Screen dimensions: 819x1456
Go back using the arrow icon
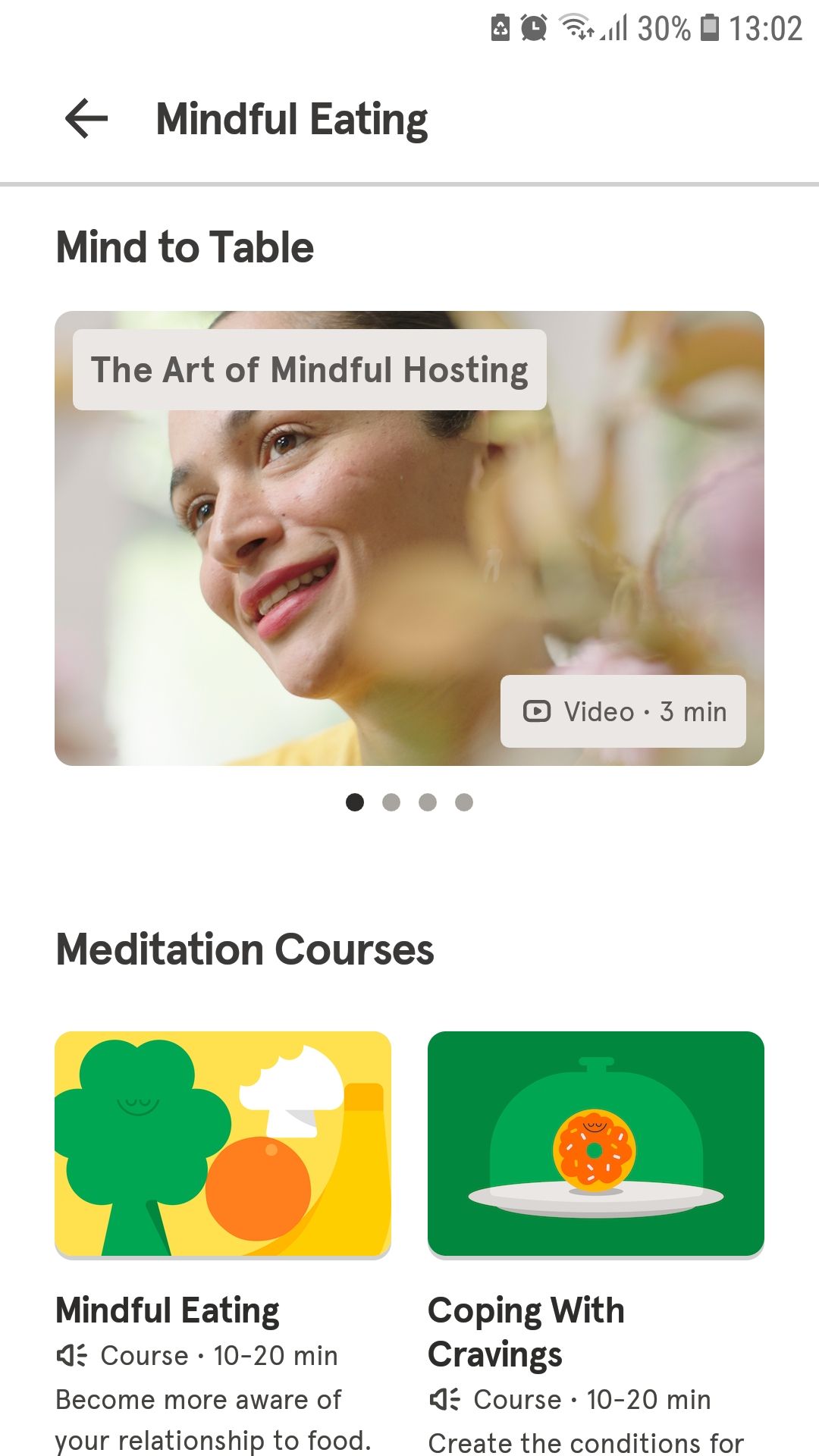pyautogui.click(x=86, y=119)
